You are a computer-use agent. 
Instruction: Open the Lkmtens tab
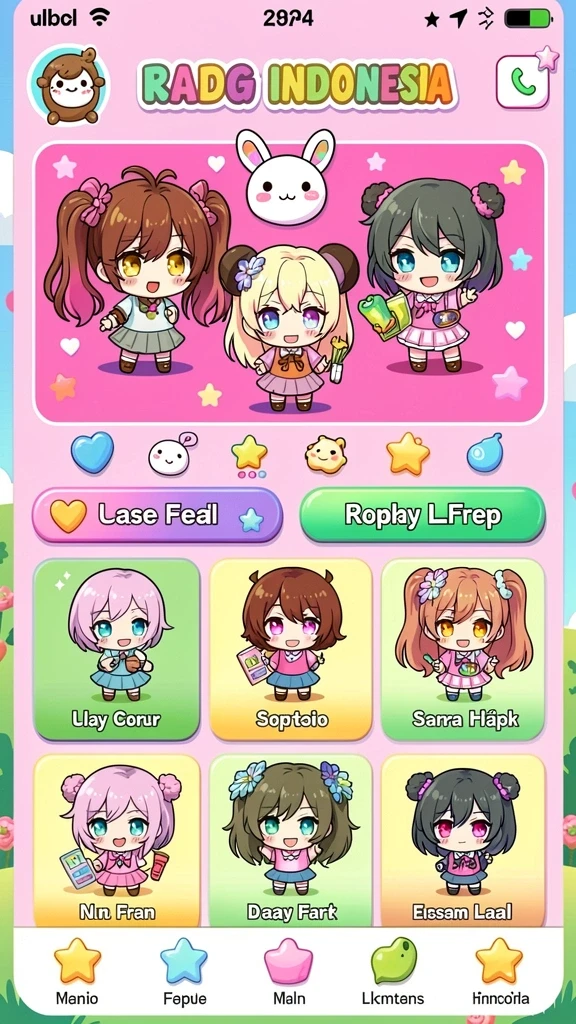coord(393,972)
